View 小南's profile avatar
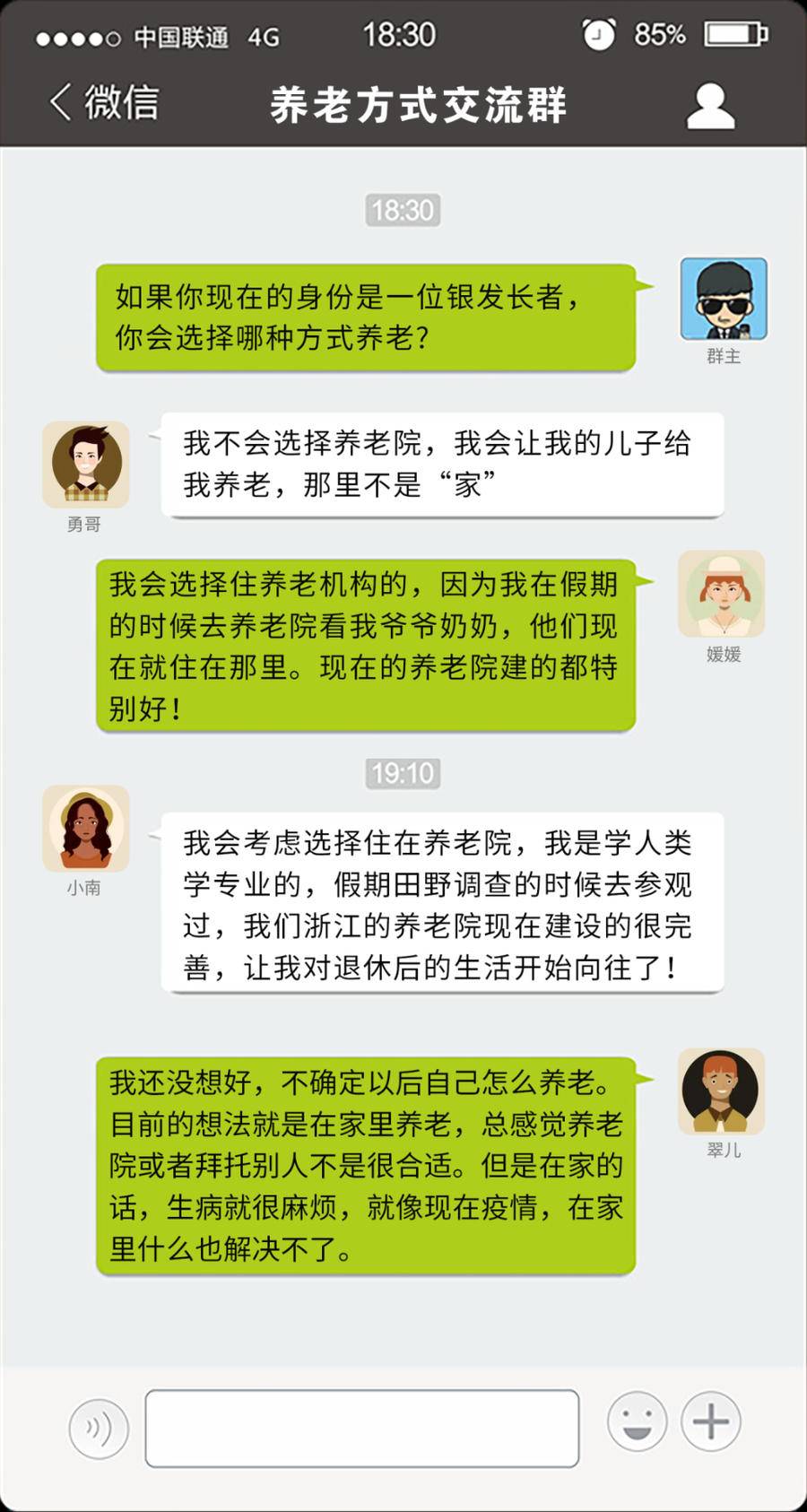 click(x=86, y=829)
